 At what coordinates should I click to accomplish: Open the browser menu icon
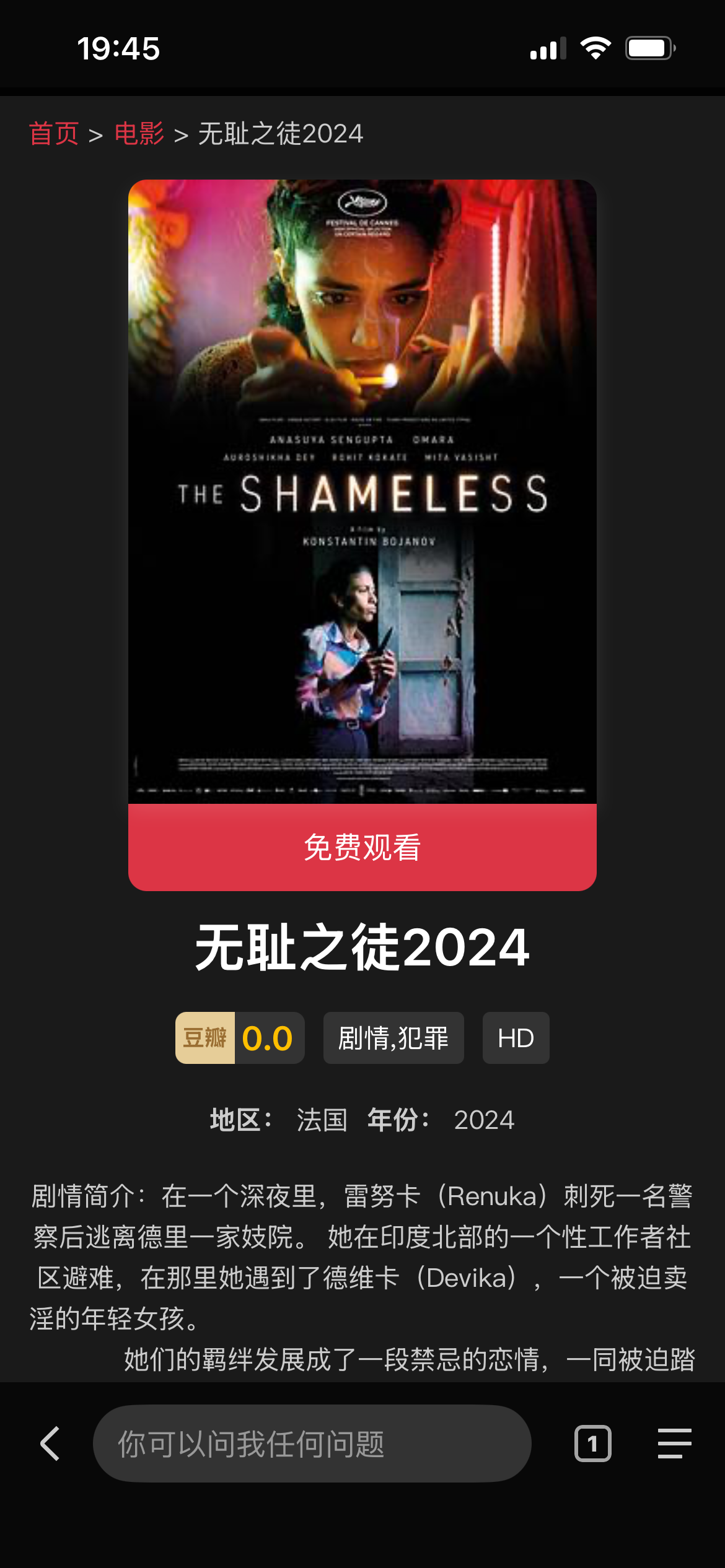tap(675, 1444)
